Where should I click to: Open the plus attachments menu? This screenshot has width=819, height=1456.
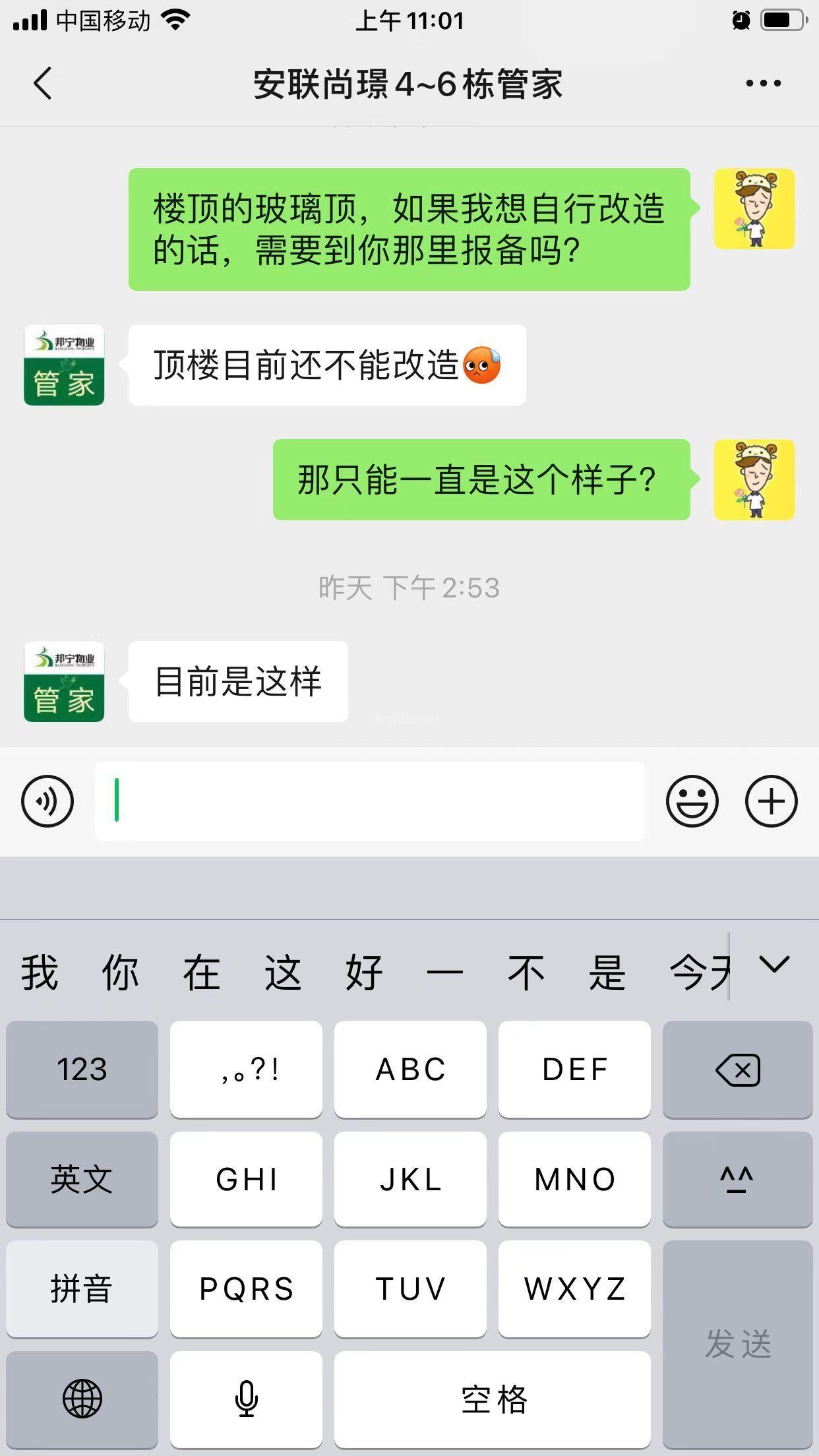tap(771, 801)
